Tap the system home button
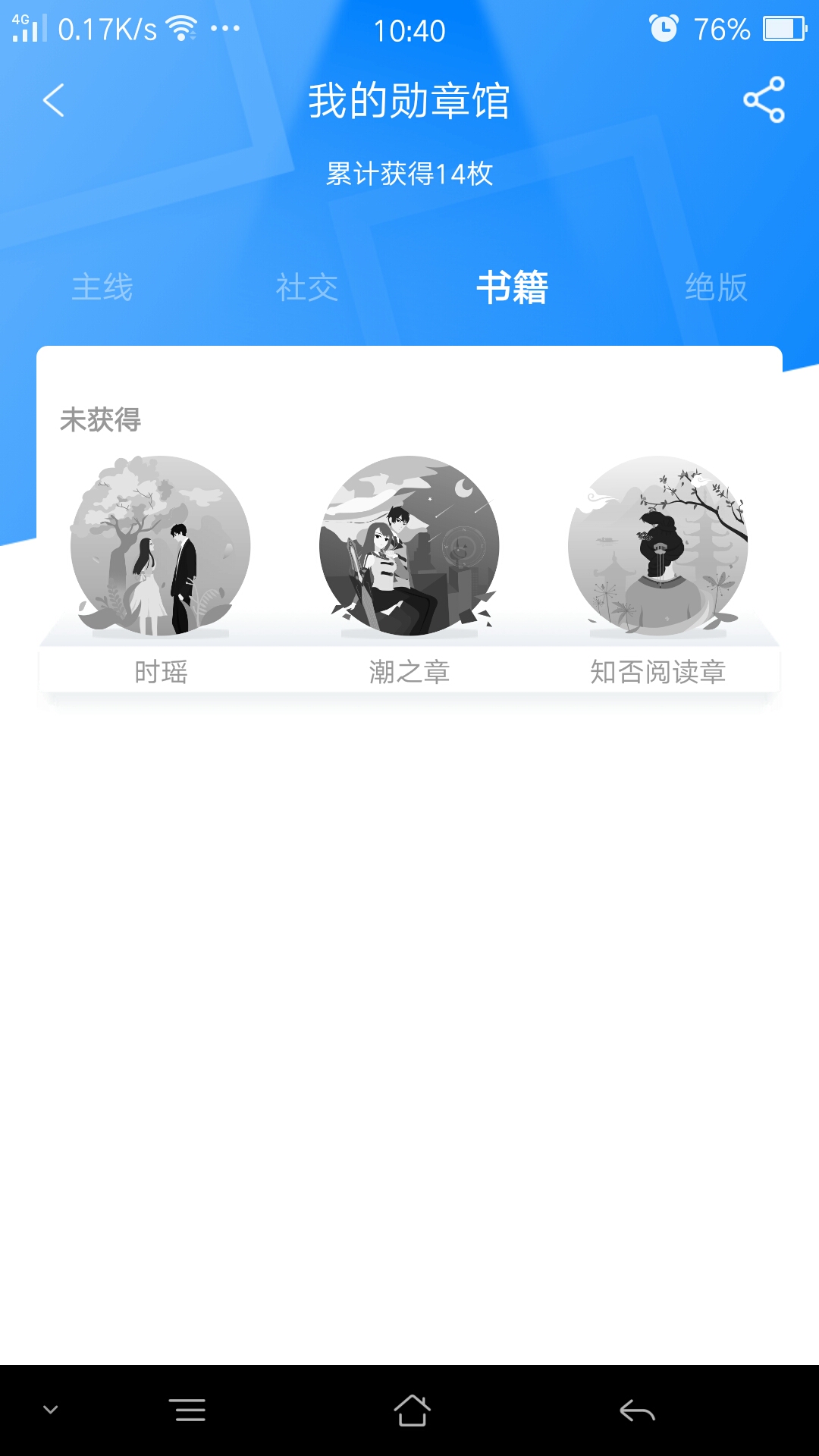The height and width of the screenshot is (1456, 819). [412, 1410]
